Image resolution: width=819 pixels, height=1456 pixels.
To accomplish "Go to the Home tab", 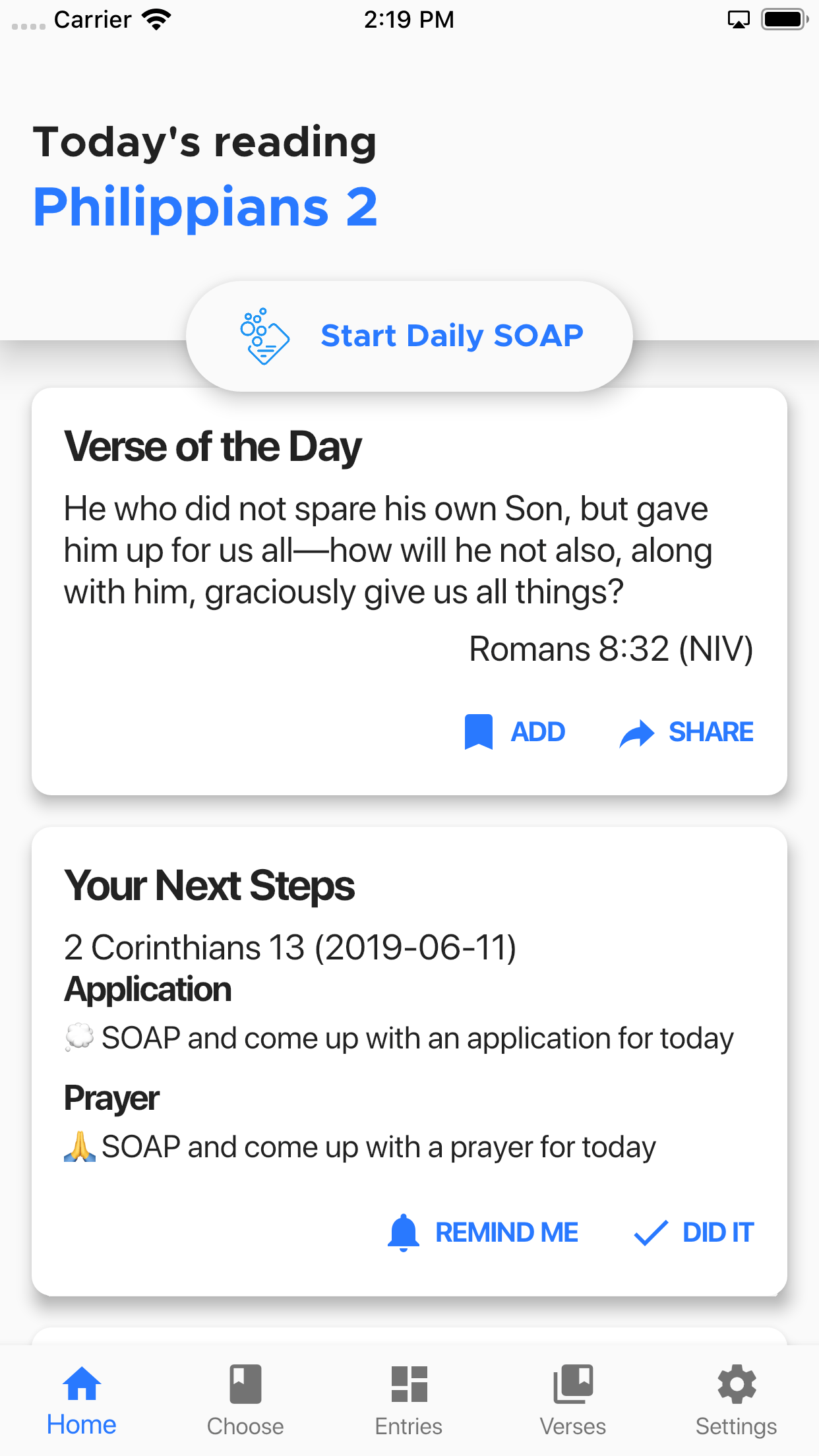I will 82,1399.
